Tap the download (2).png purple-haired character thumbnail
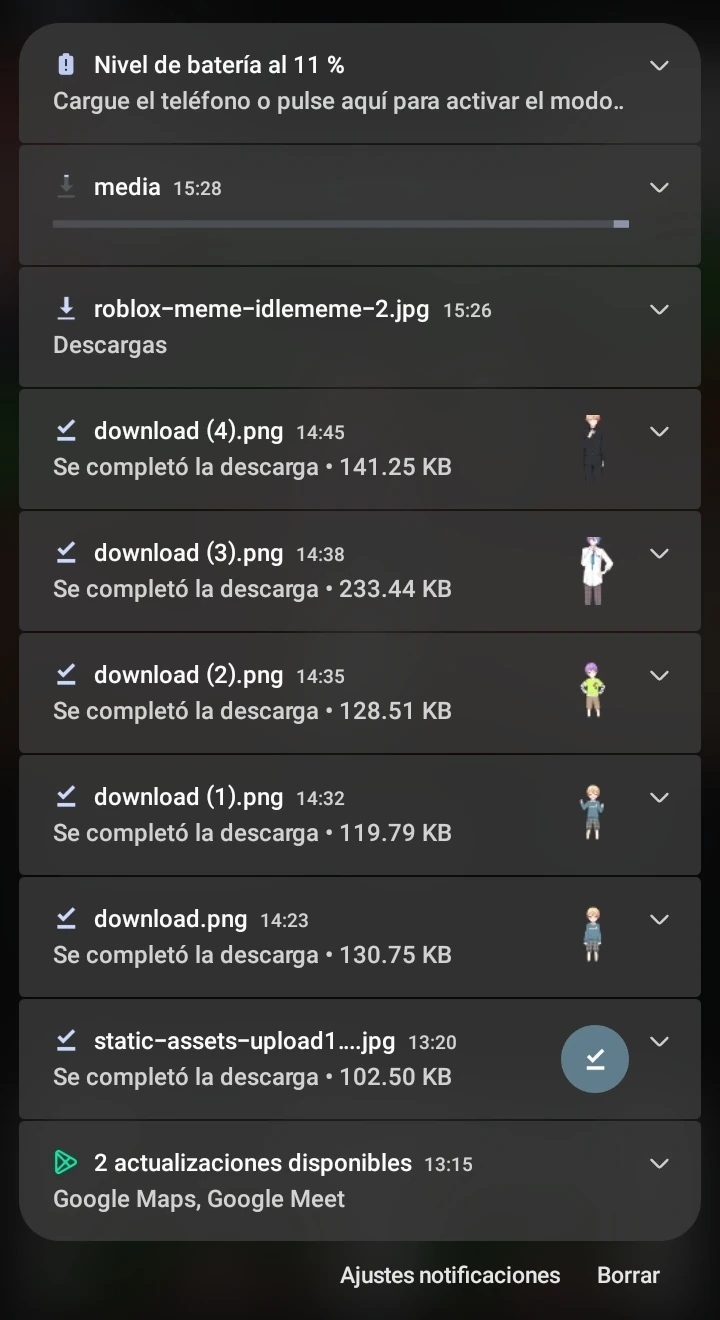This screenshot has height=1320, width=720. tap(593, 690)
